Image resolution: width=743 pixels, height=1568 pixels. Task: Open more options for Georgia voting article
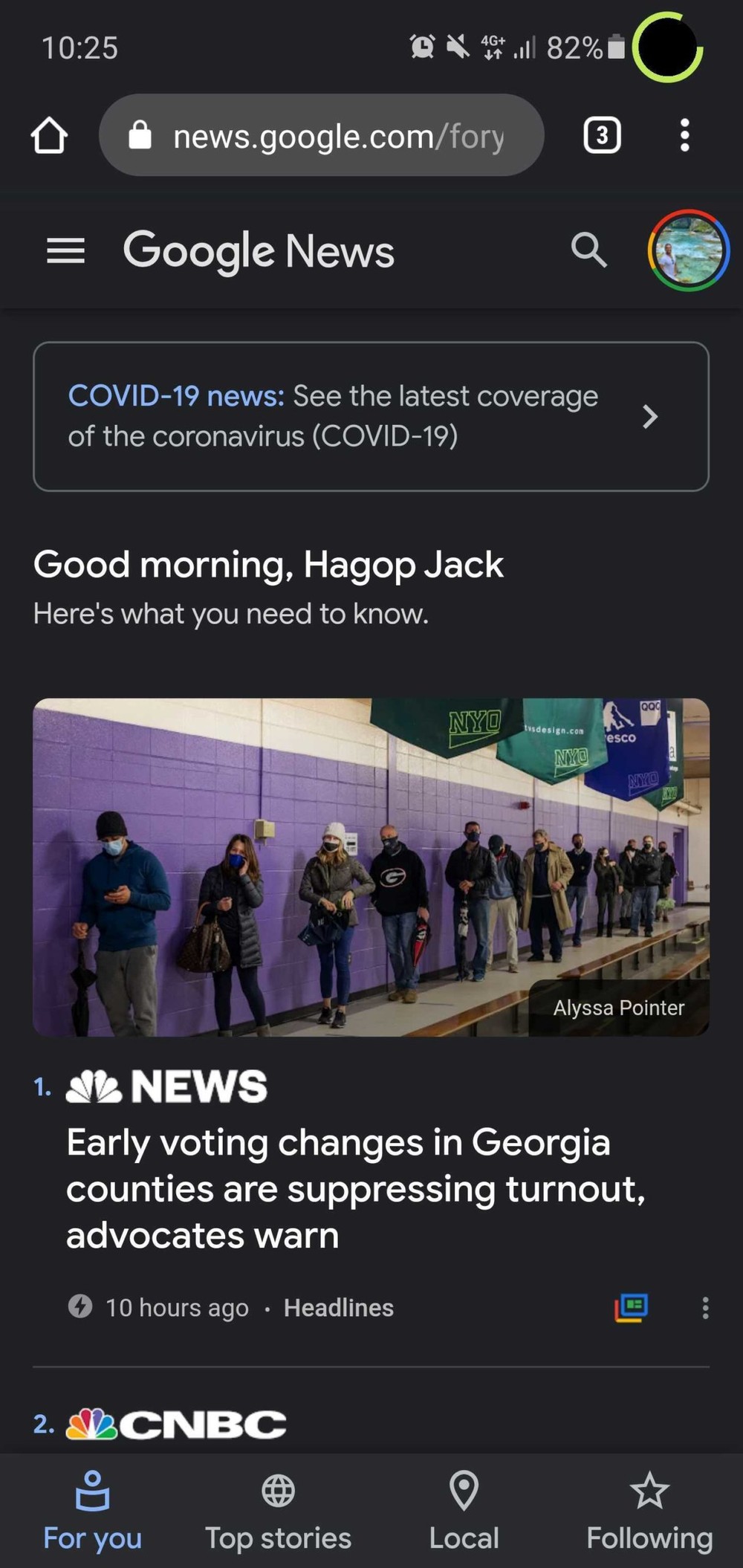[705, 1307]
